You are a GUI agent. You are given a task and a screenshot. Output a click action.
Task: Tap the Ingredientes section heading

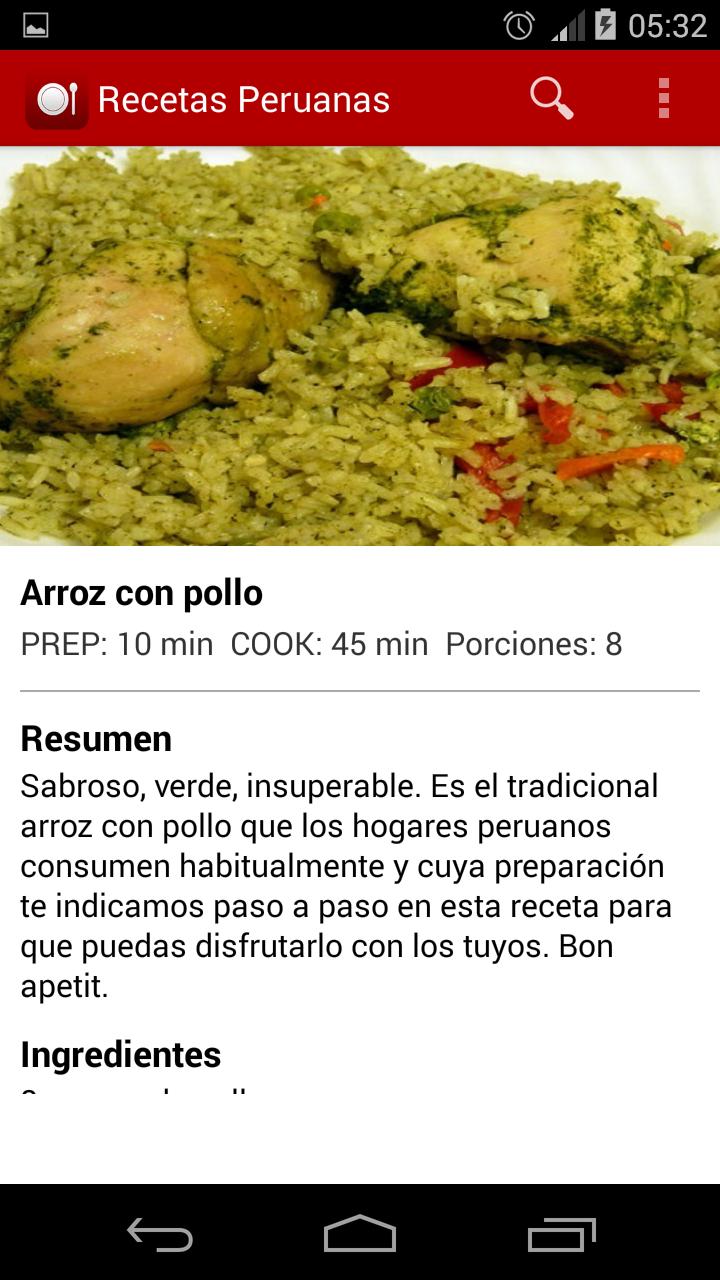coord(121,1054)
